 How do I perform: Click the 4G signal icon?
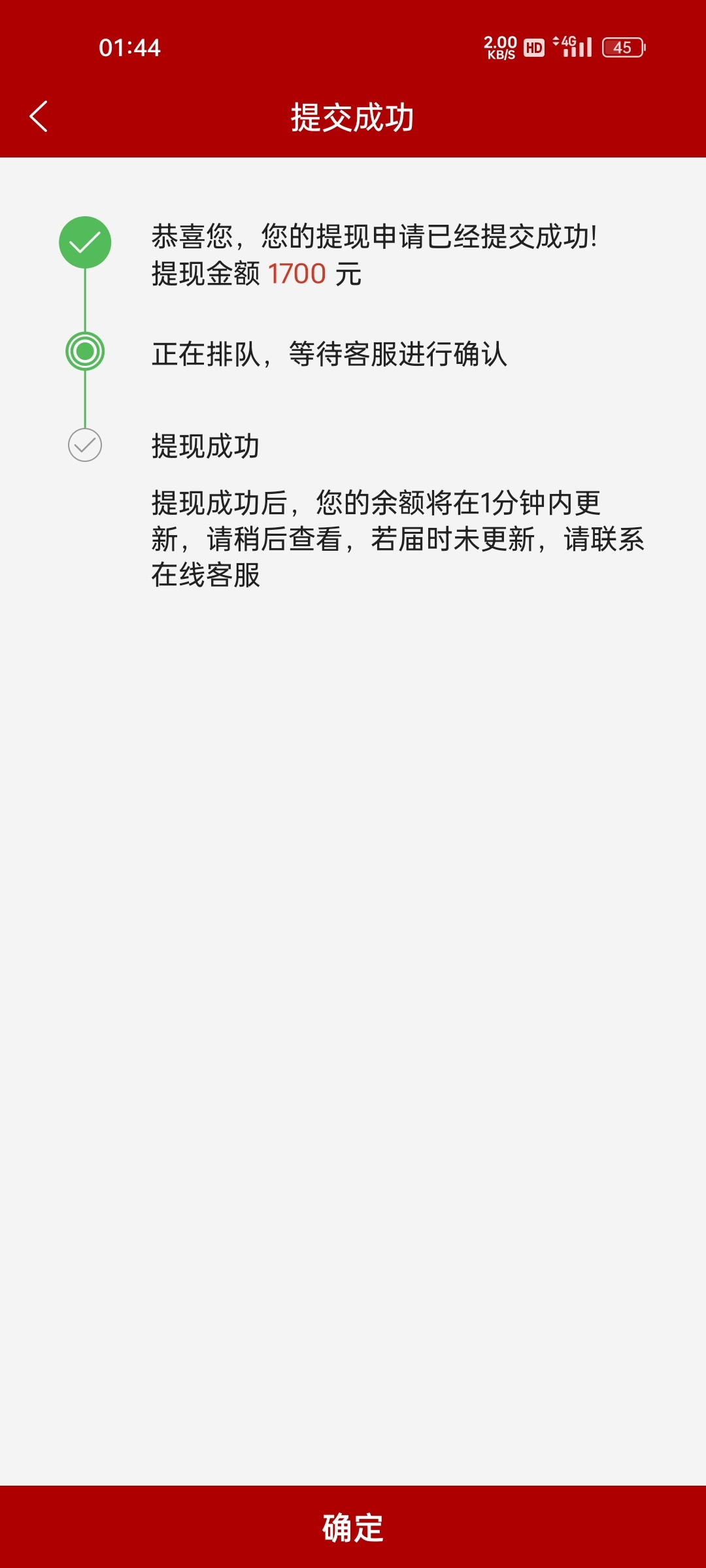click(572, 46)
